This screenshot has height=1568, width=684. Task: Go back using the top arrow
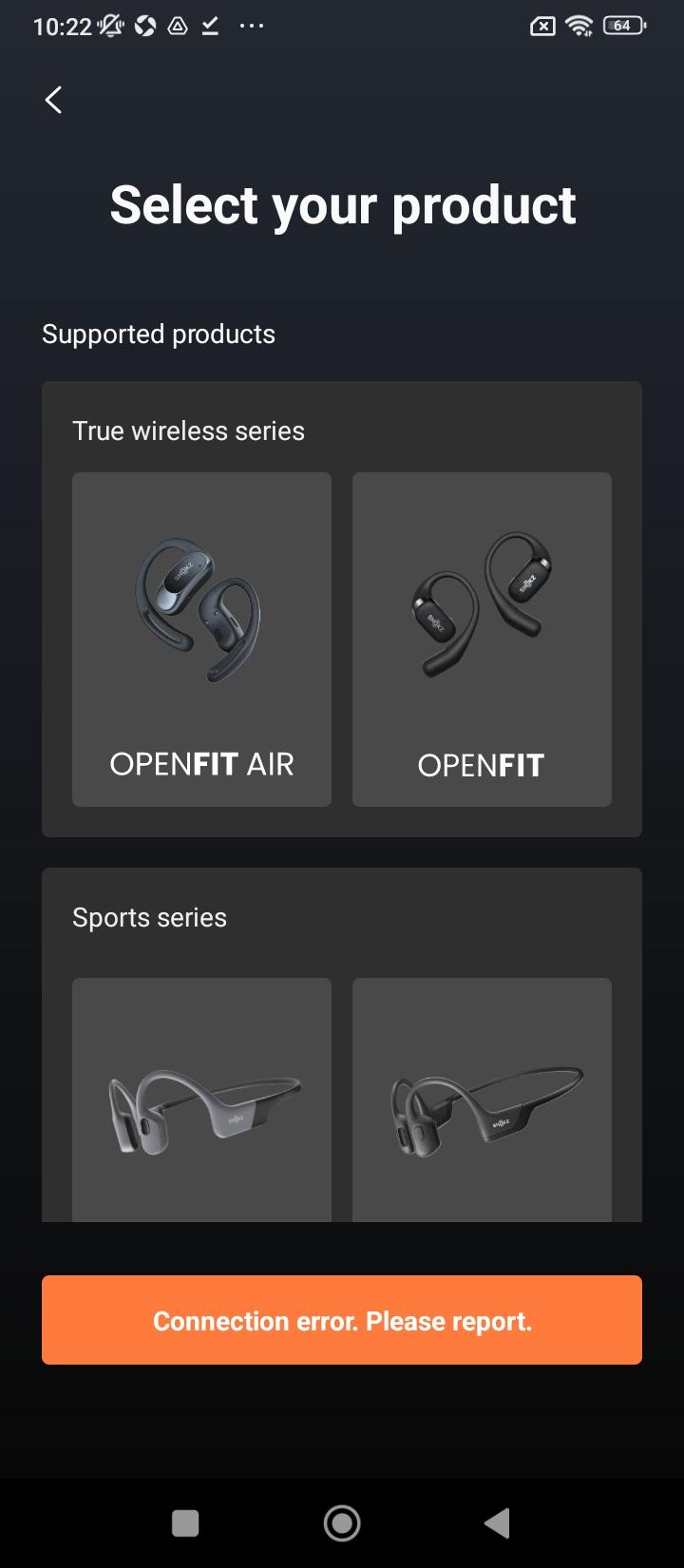coord(53,100)
